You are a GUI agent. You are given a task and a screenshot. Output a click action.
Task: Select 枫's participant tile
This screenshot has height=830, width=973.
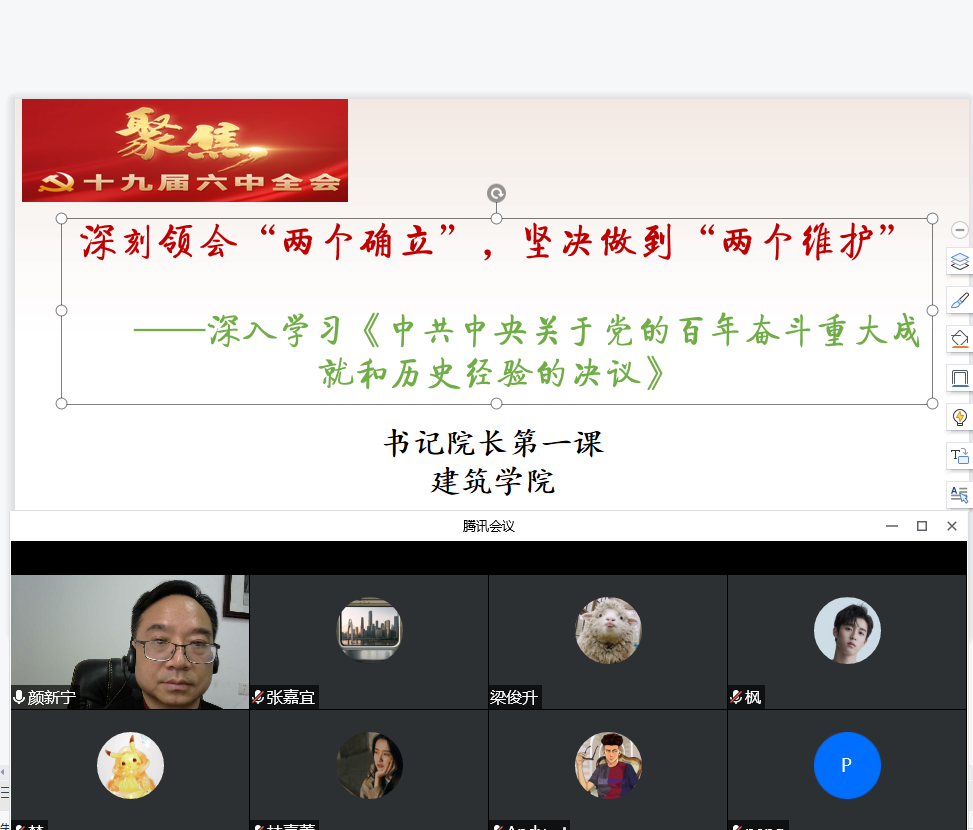pos(847,641)
